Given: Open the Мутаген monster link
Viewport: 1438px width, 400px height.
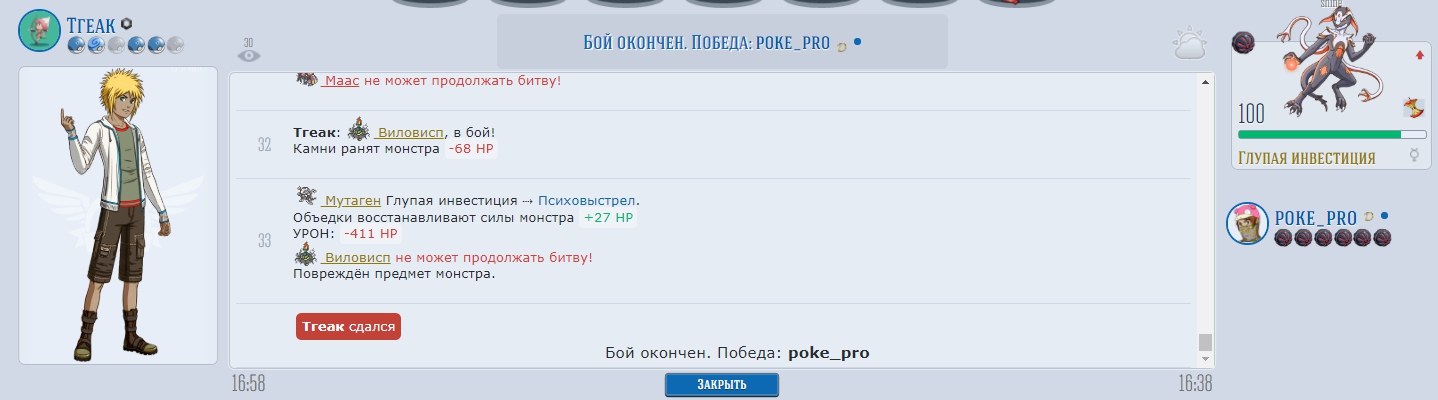Looking at the screenshot, I should [352, 199].
